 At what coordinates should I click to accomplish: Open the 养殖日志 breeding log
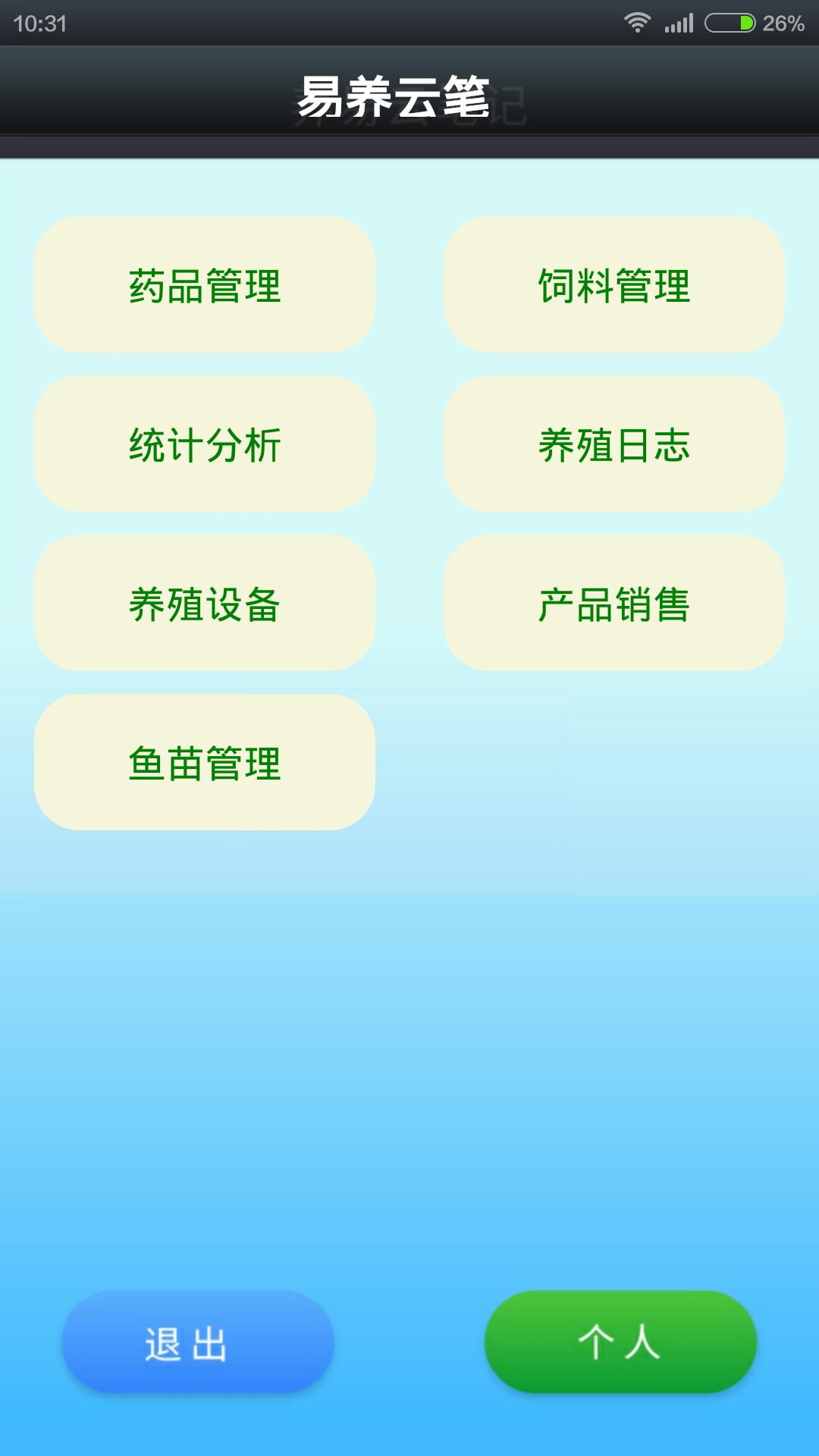pyautogui.click(x=614, y=444)
